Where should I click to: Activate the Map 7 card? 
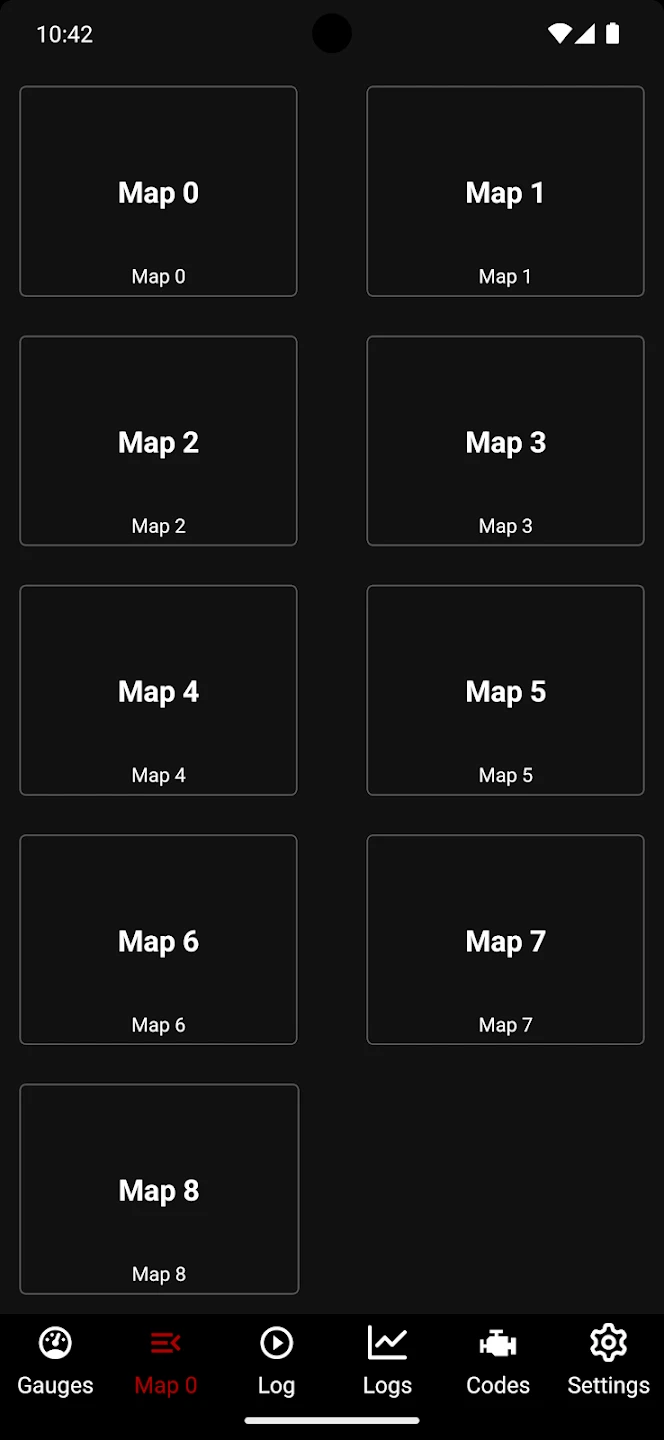click(505, 940)
